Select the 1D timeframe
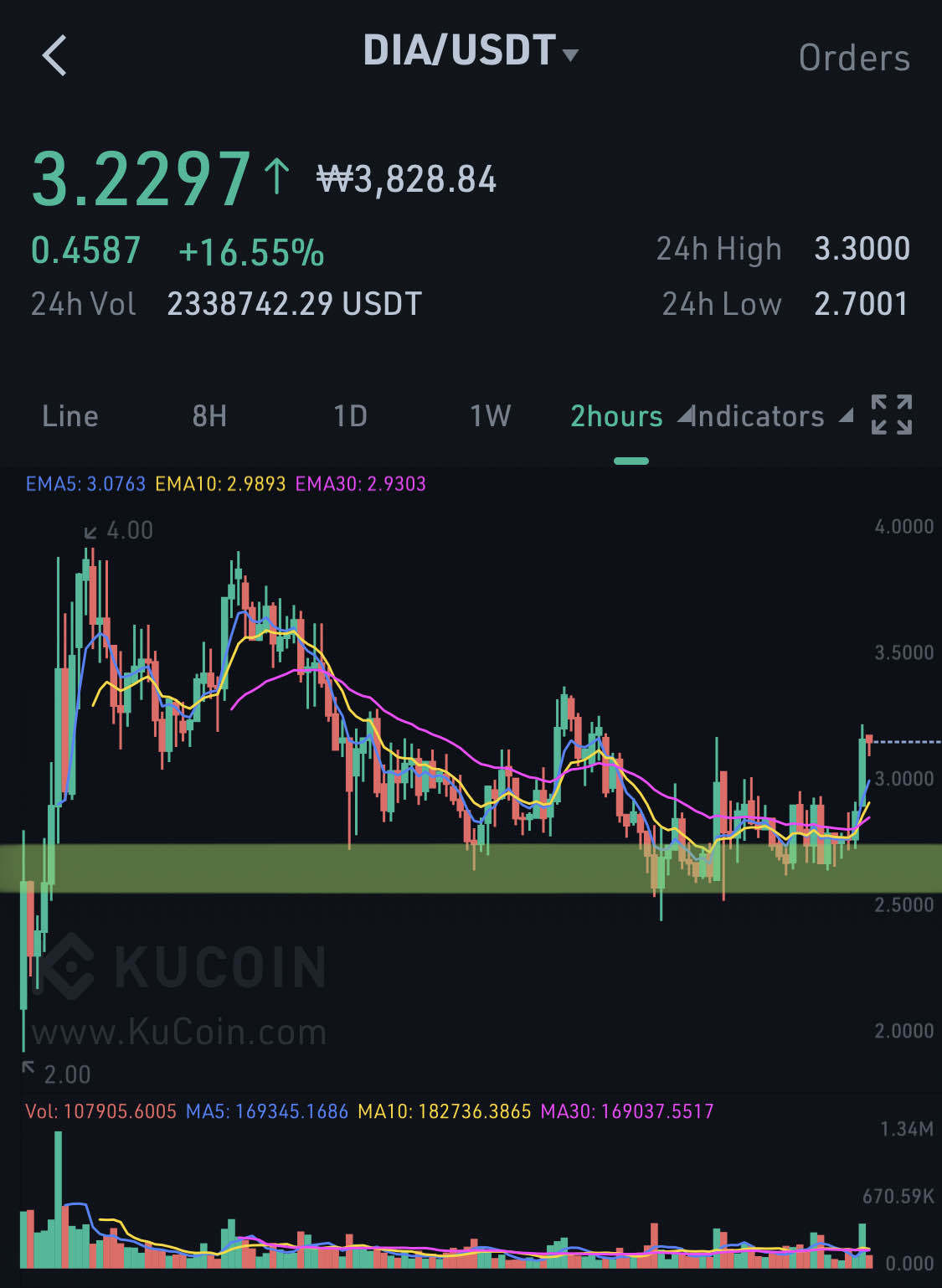 [x=350, y=416]
